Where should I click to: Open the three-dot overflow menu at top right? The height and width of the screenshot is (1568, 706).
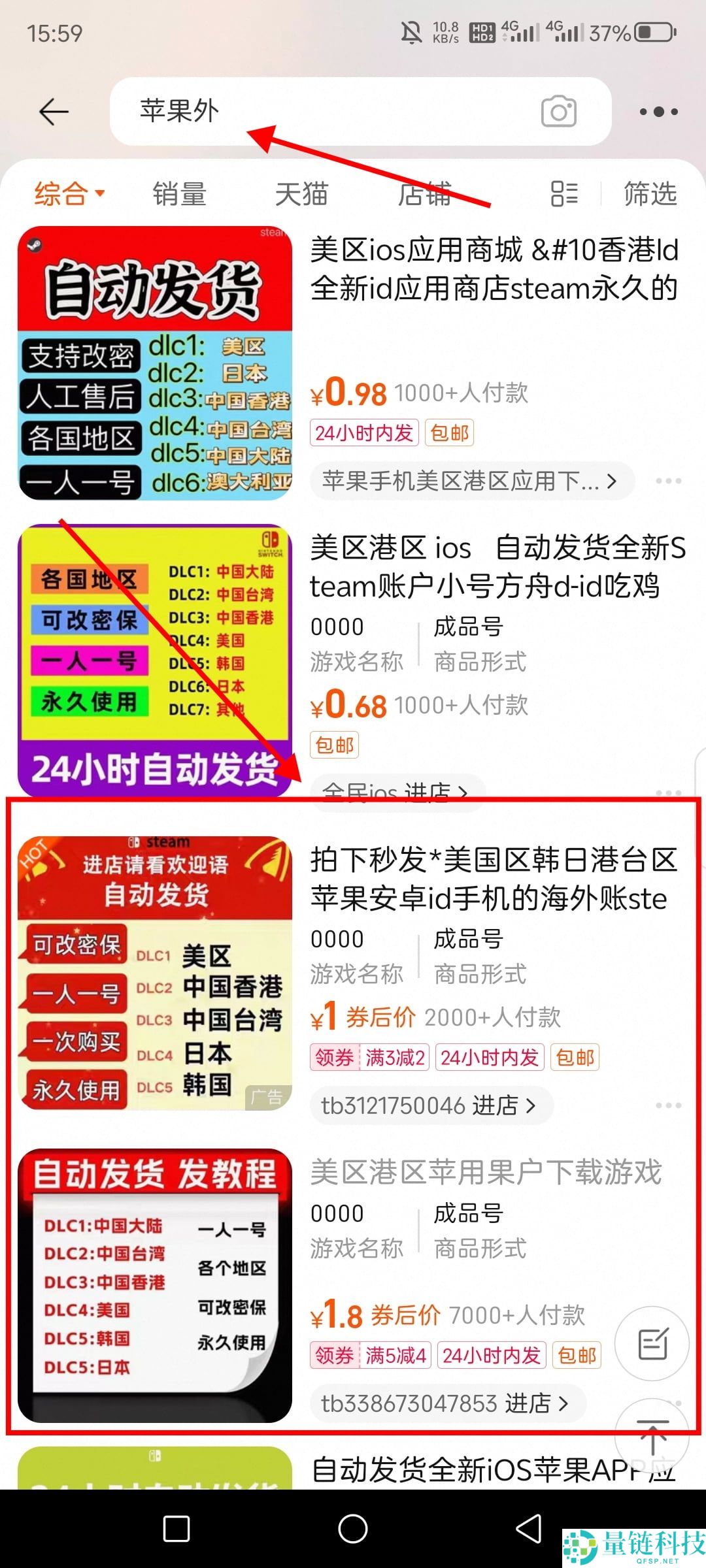click(659, 112)
